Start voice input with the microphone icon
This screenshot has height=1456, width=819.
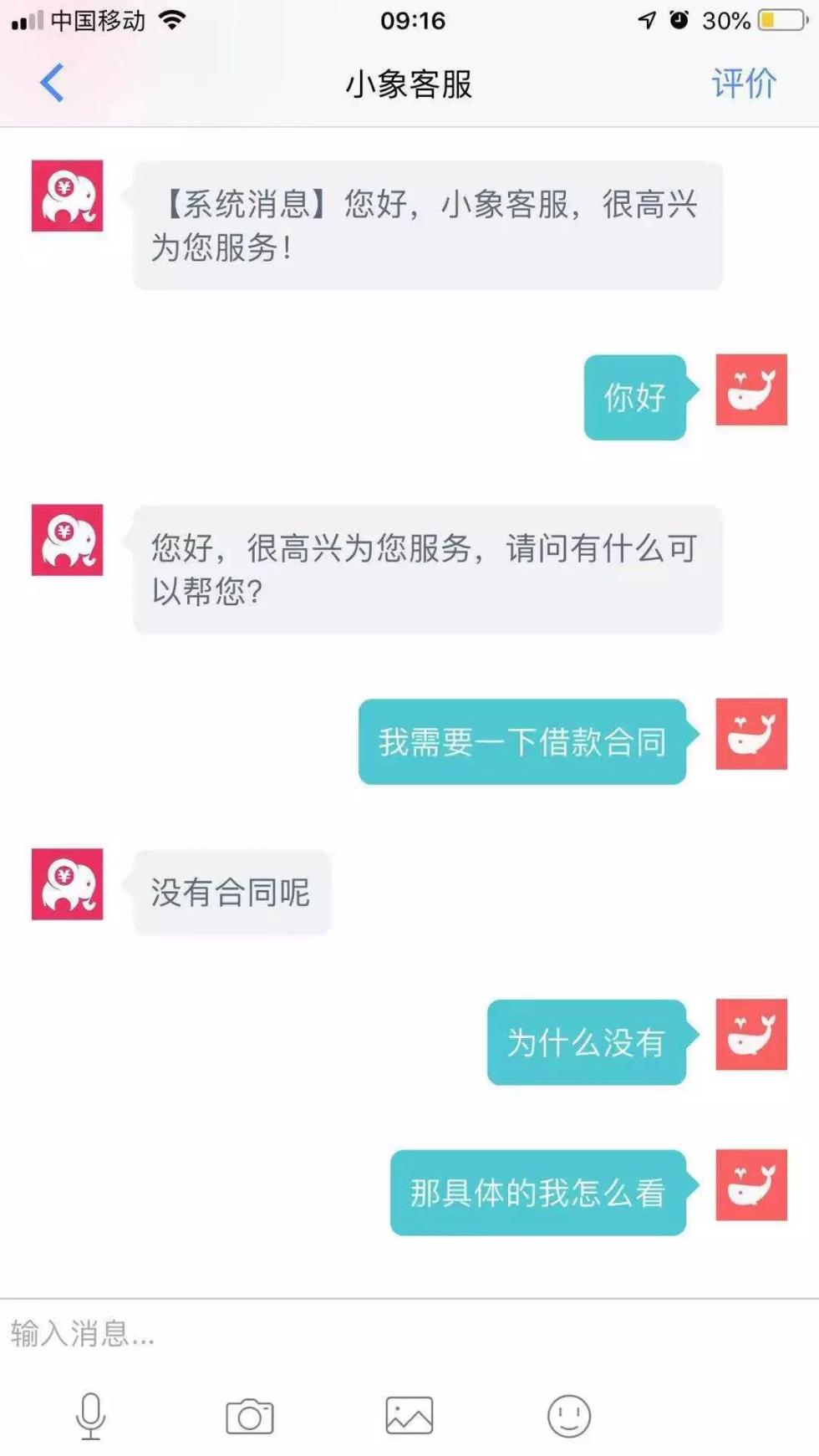pos(90,1416)
